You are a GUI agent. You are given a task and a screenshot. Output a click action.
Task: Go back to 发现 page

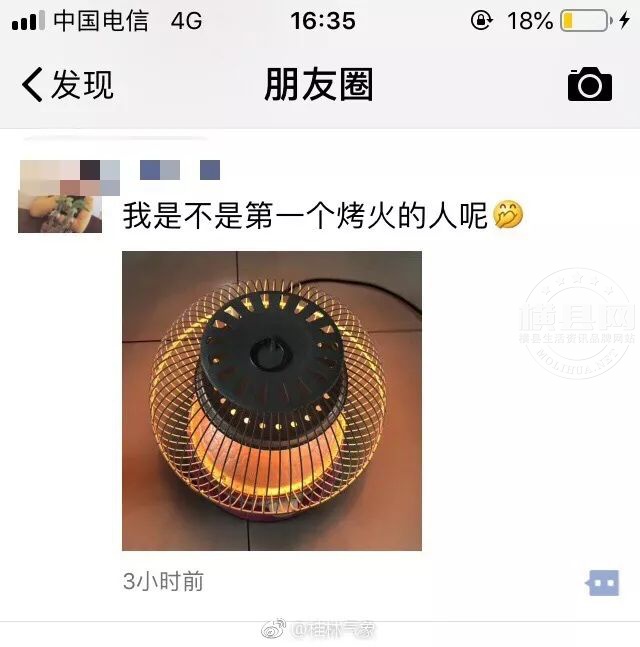pos(67,85)
